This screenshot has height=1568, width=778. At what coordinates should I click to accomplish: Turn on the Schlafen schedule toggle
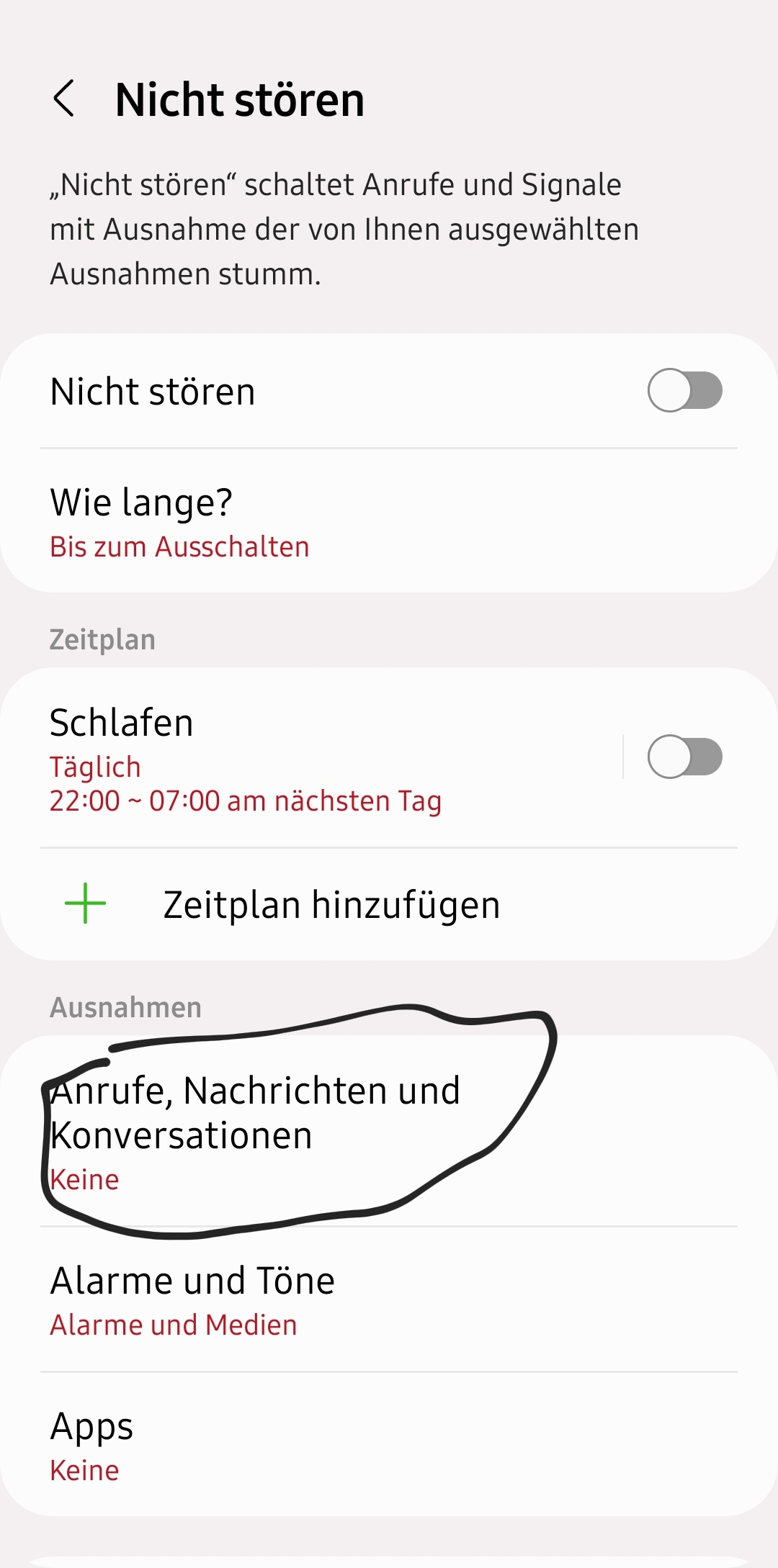coord(684,757)
